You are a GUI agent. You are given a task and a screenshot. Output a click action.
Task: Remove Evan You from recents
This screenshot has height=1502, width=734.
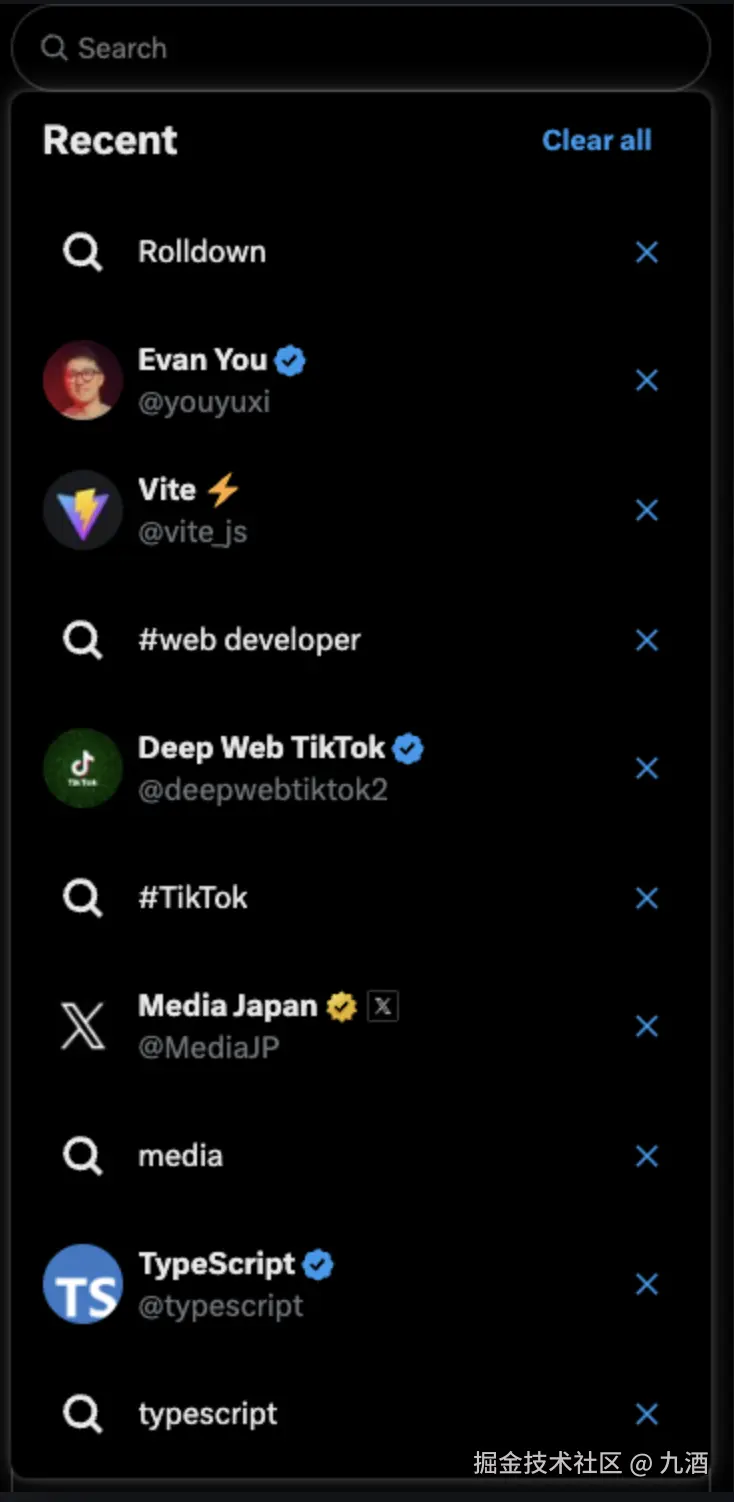click(x=647, y=380)
